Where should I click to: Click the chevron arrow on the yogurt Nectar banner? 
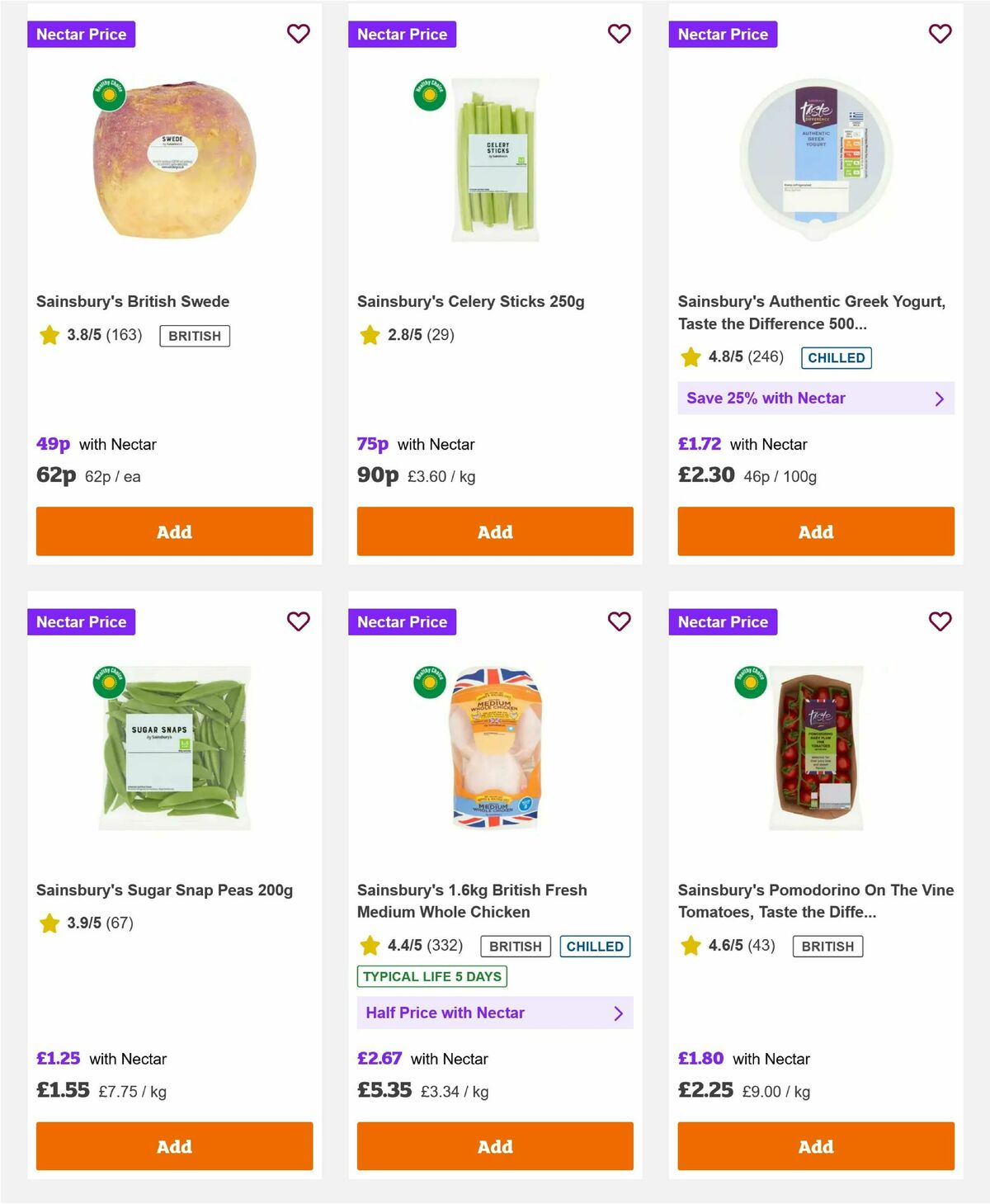(x=939, y=399)
